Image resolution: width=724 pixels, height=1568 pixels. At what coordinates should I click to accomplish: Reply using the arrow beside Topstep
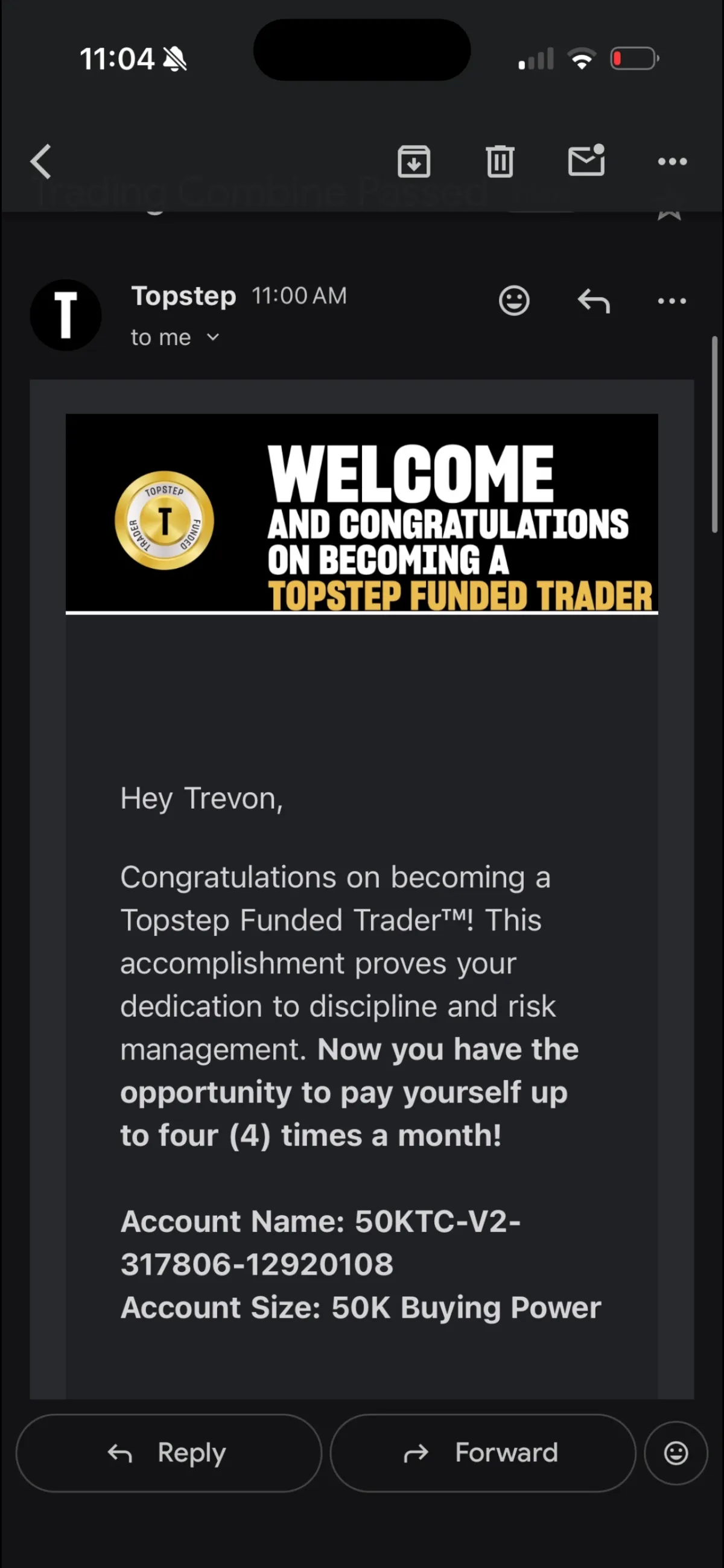click(x=594, y=301)
